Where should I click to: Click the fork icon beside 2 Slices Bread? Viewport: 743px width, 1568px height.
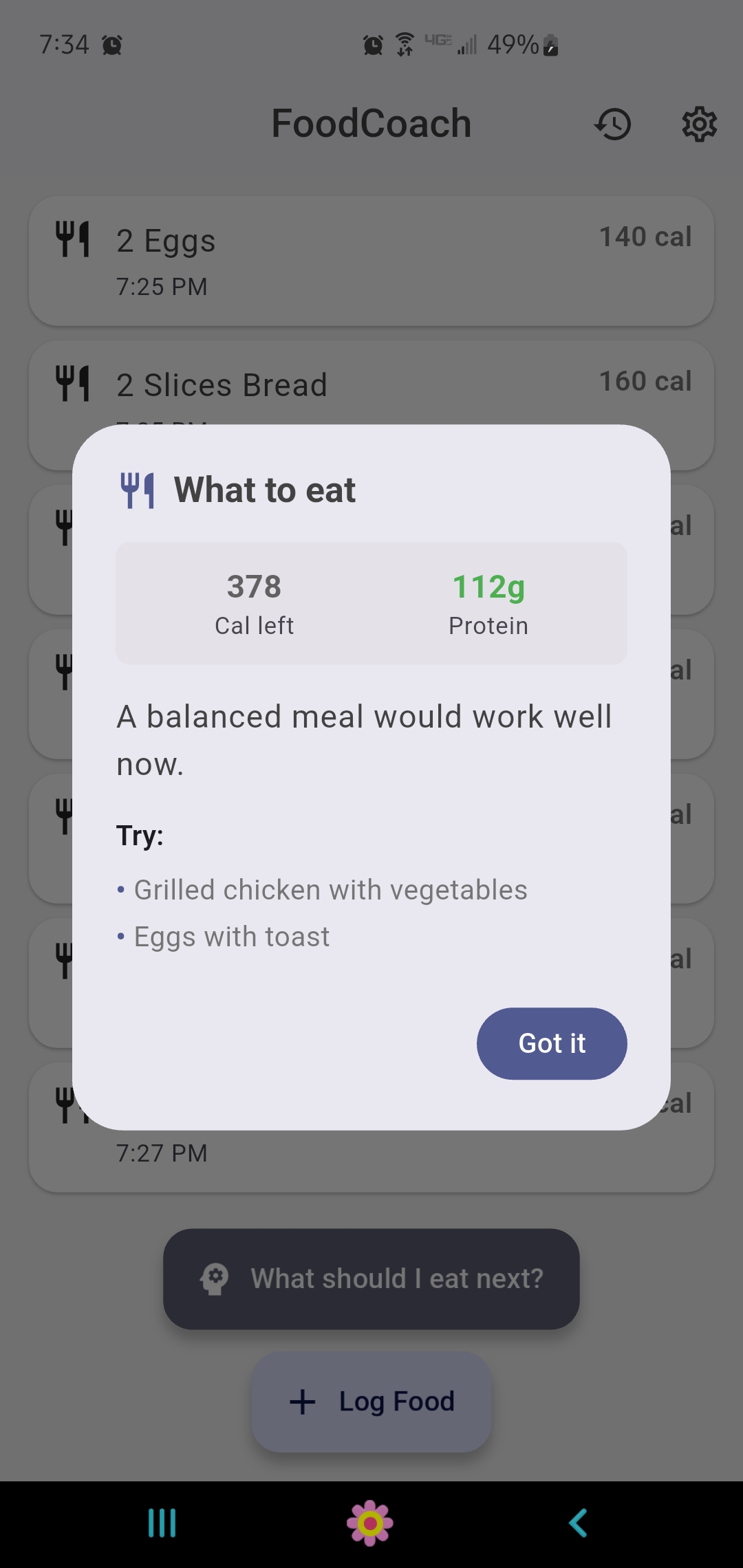coord(71,383)
